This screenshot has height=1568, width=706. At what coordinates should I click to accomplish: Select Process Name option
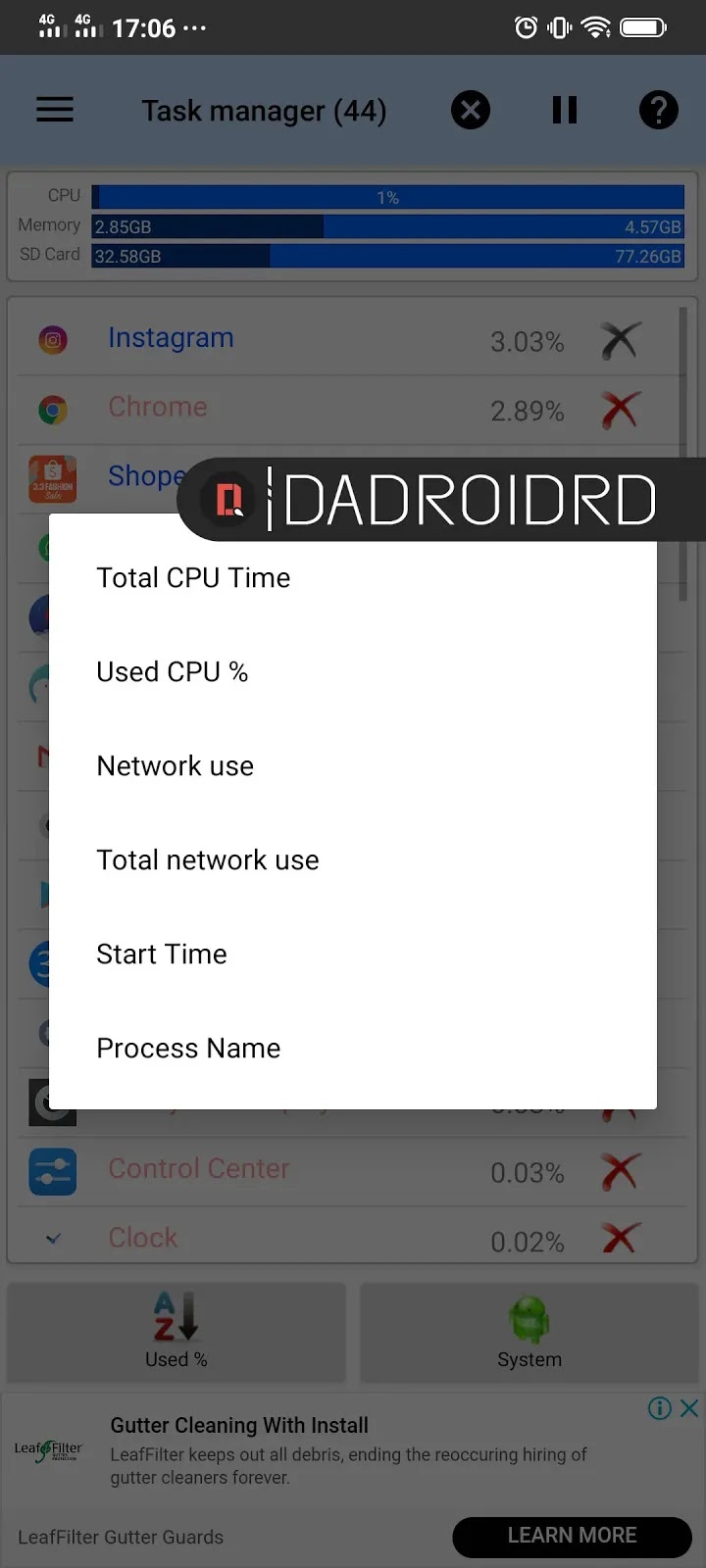click(x=188, y=1049)
